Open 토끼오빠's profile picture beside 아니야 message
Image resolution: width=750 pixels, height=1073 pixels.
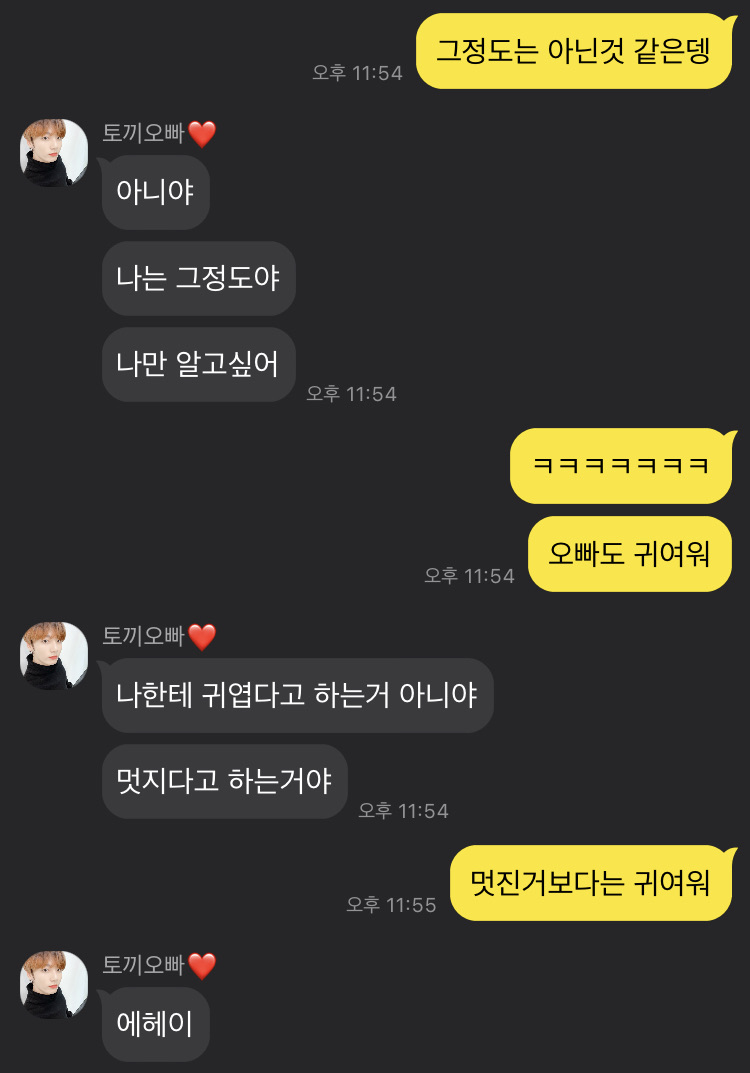pyautogui.click(x=54, y=153)
